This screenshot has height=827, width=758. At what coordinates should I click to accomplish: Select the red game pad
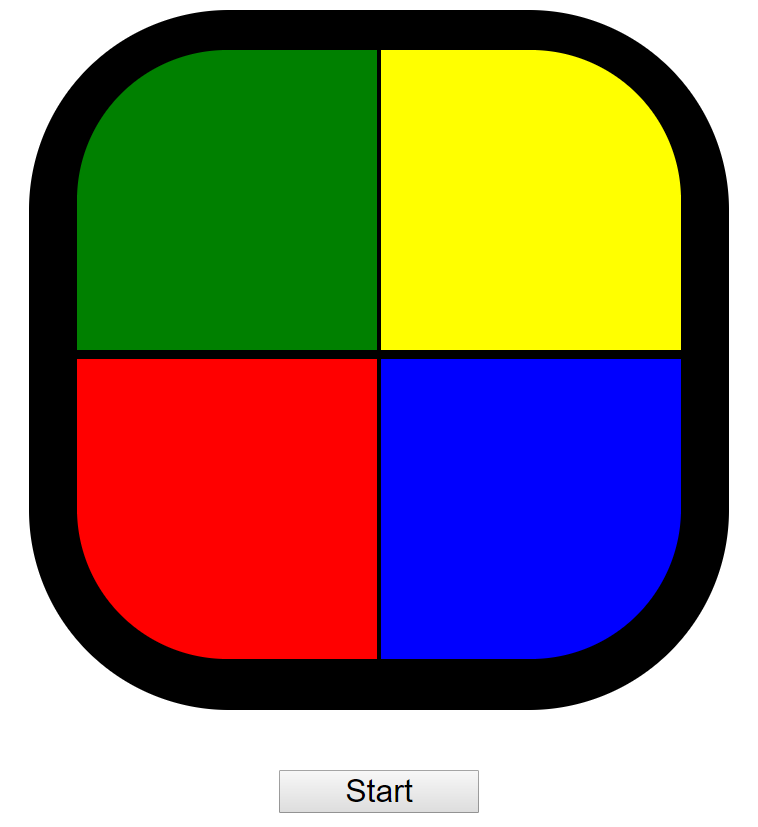click(228, 508)
